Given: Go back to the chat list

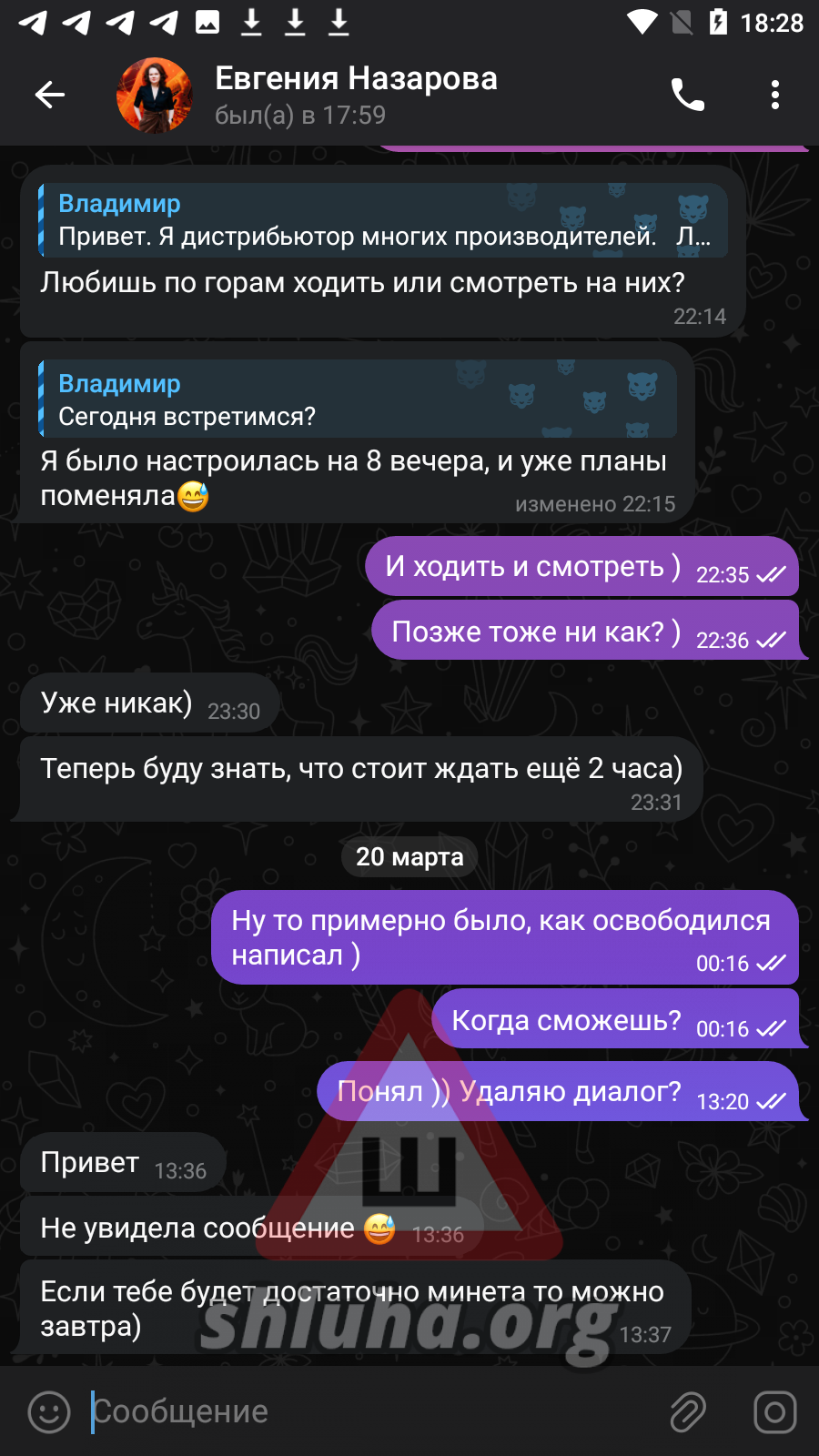Looking at the screenshot, I should click(x=50, y=95).
